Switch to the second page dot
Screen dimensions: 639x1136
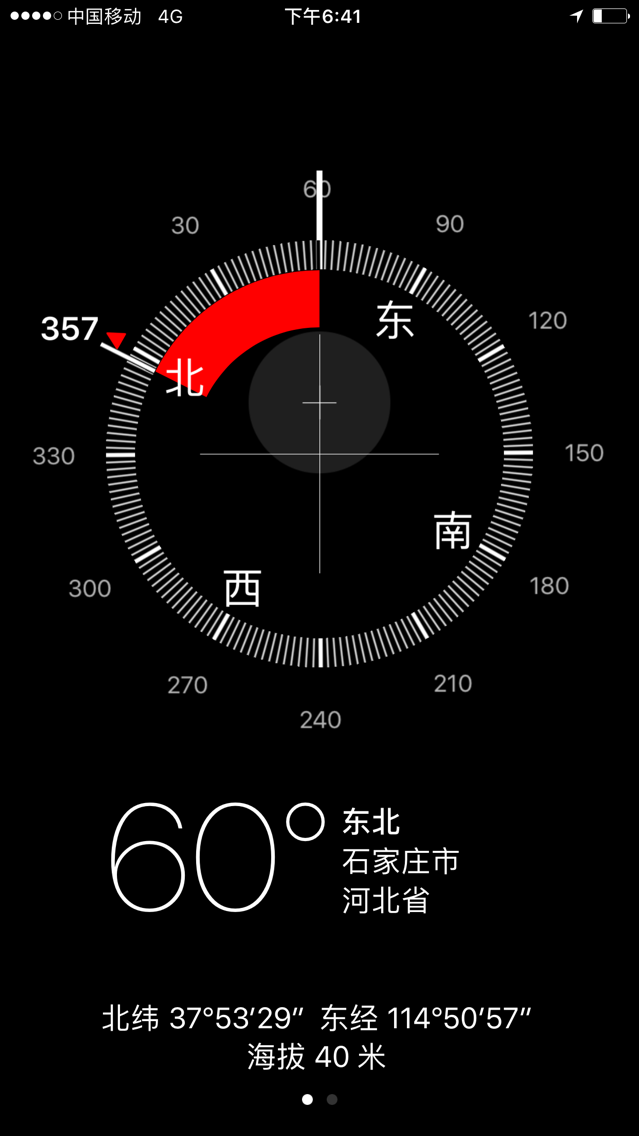coord(332,1099)
